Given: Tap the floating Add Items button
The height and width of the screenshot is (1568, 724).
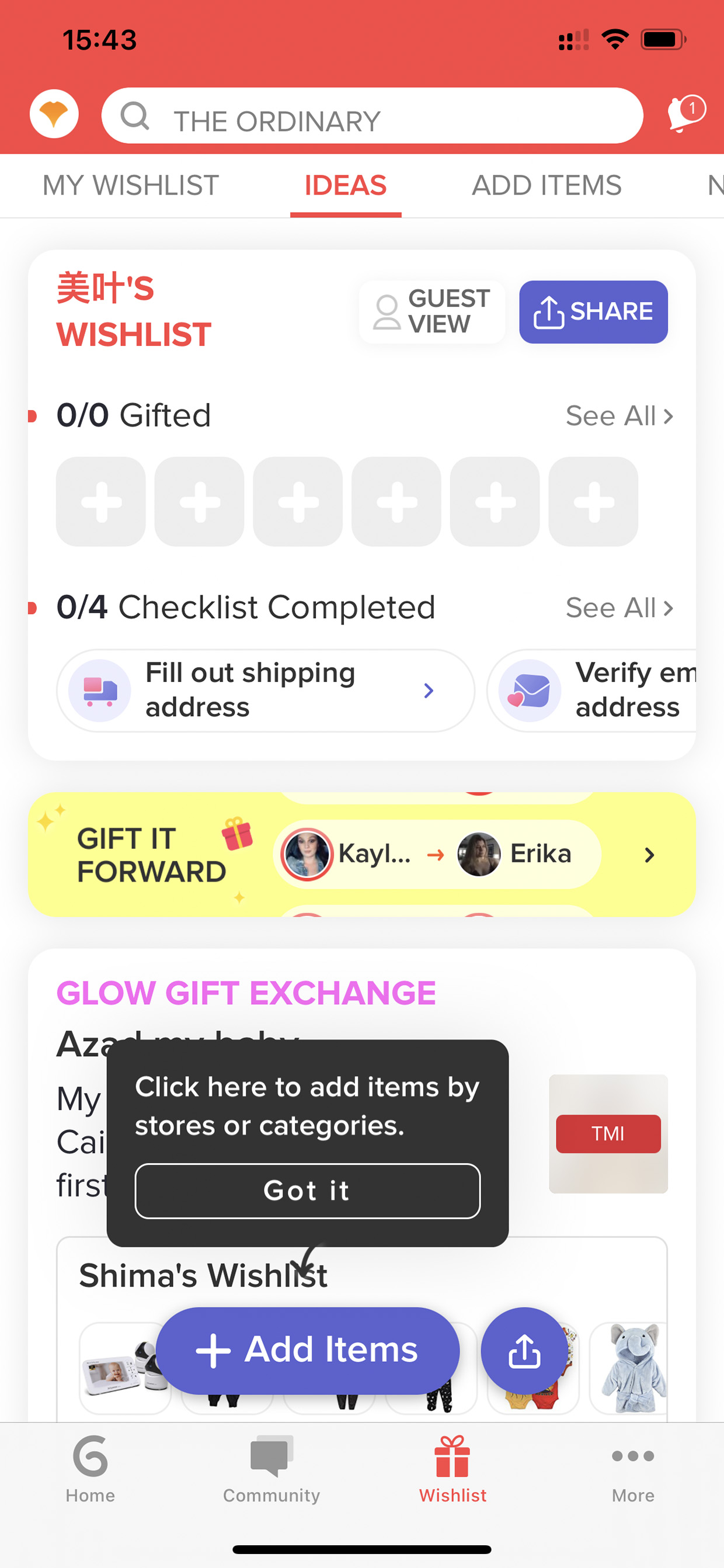Looking at the screenshot, I should (x=307, y=1350).
